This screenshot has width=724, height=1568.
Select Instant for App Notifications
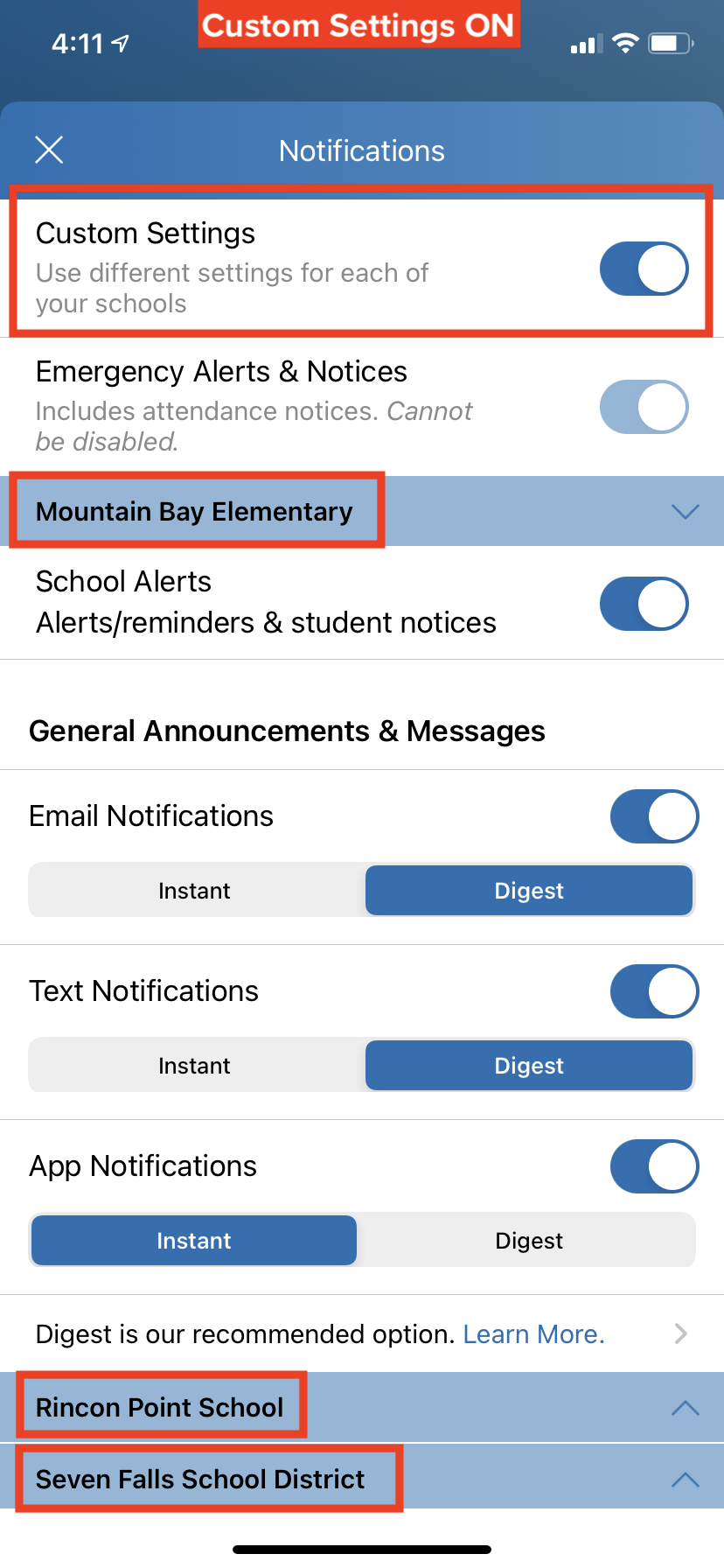(x=194, y=1241)
